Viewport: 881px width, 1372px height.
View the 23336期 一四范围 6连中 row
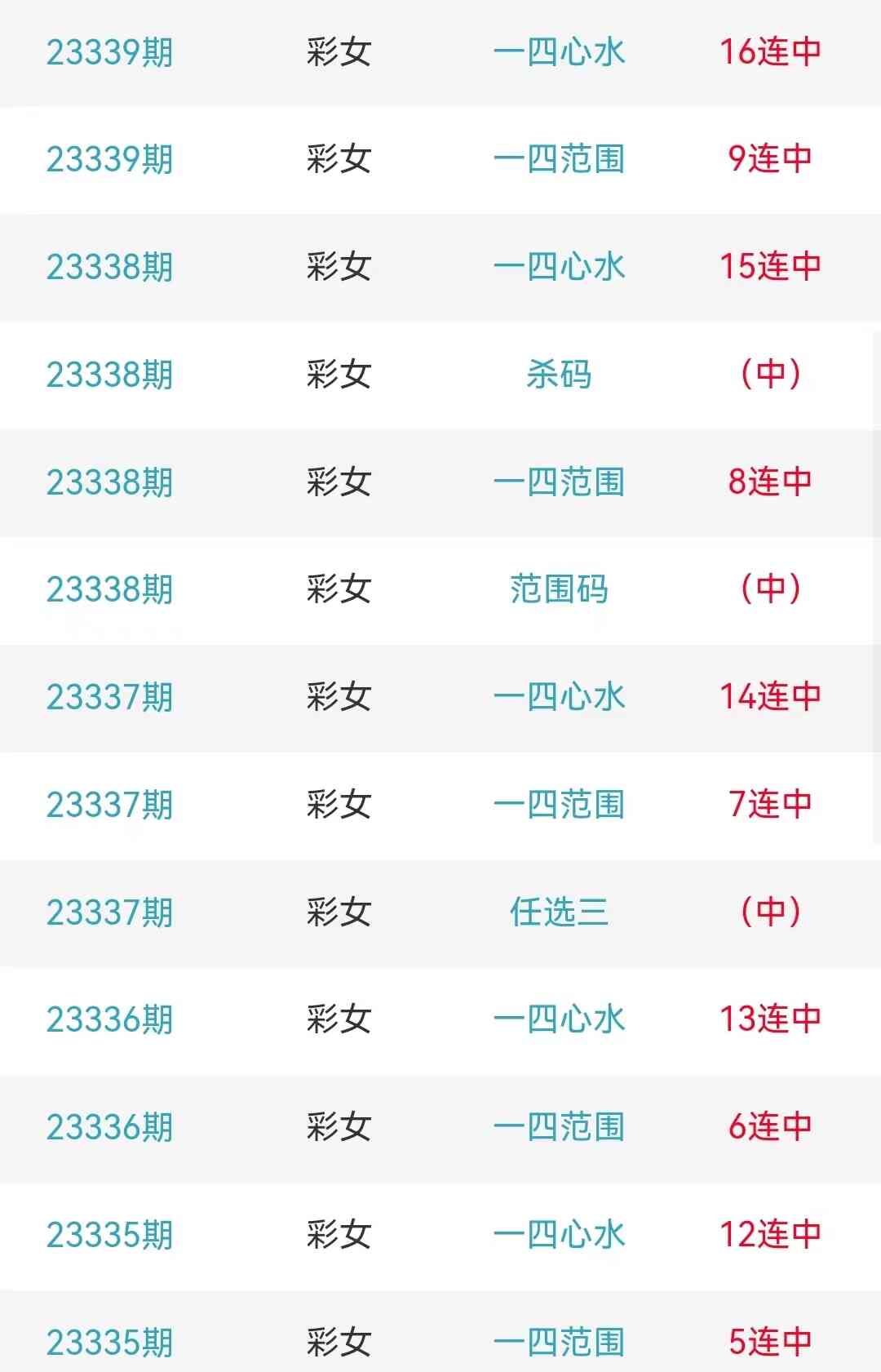point(559,1127)
